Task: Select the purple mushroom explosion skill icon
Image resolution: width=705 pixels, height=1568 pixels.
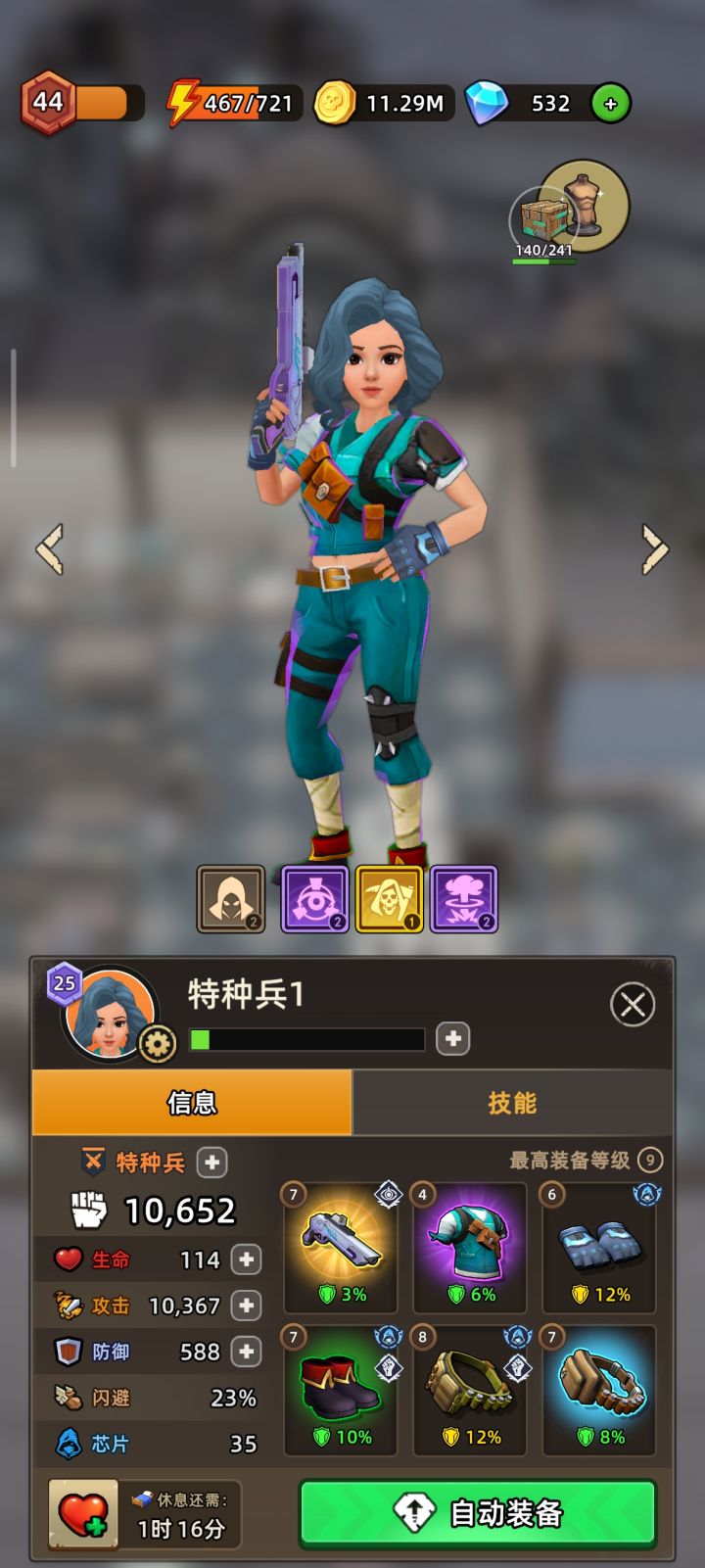Action: (465, 897)
